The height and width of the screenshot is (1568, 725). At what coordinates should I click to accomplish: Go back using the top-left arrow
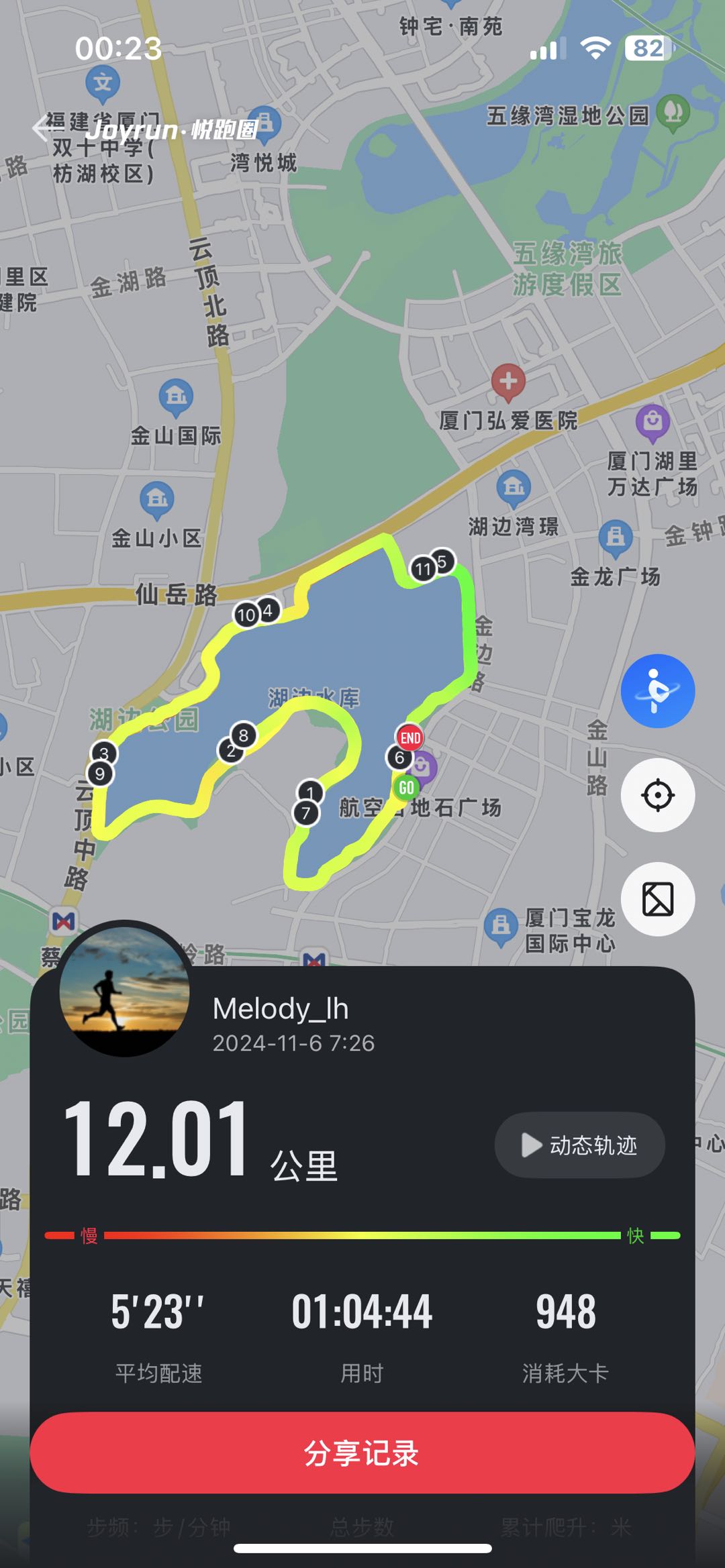pos(42,127)
